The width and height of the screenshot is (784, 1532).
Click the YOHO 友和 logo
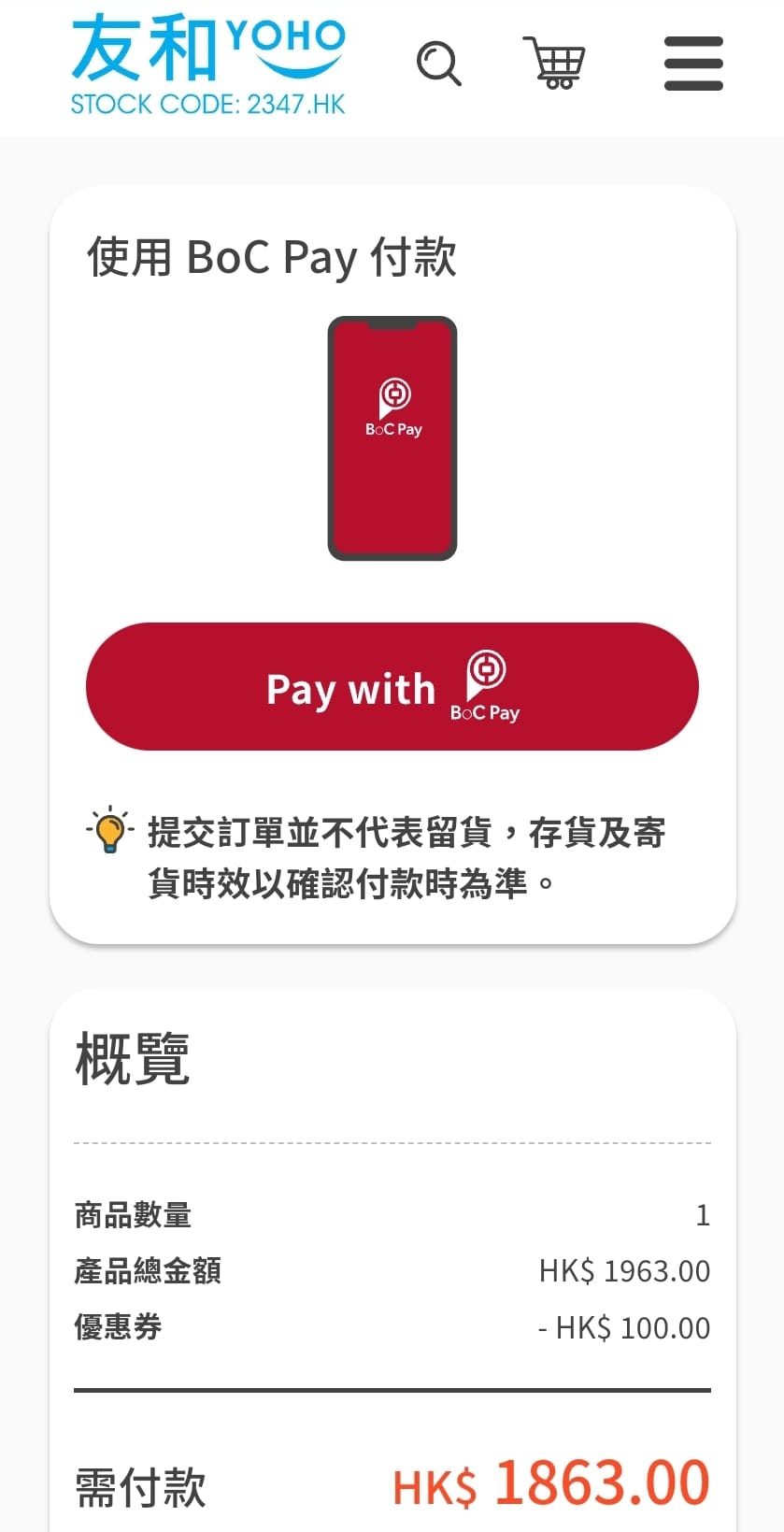[x=207, y=47]
